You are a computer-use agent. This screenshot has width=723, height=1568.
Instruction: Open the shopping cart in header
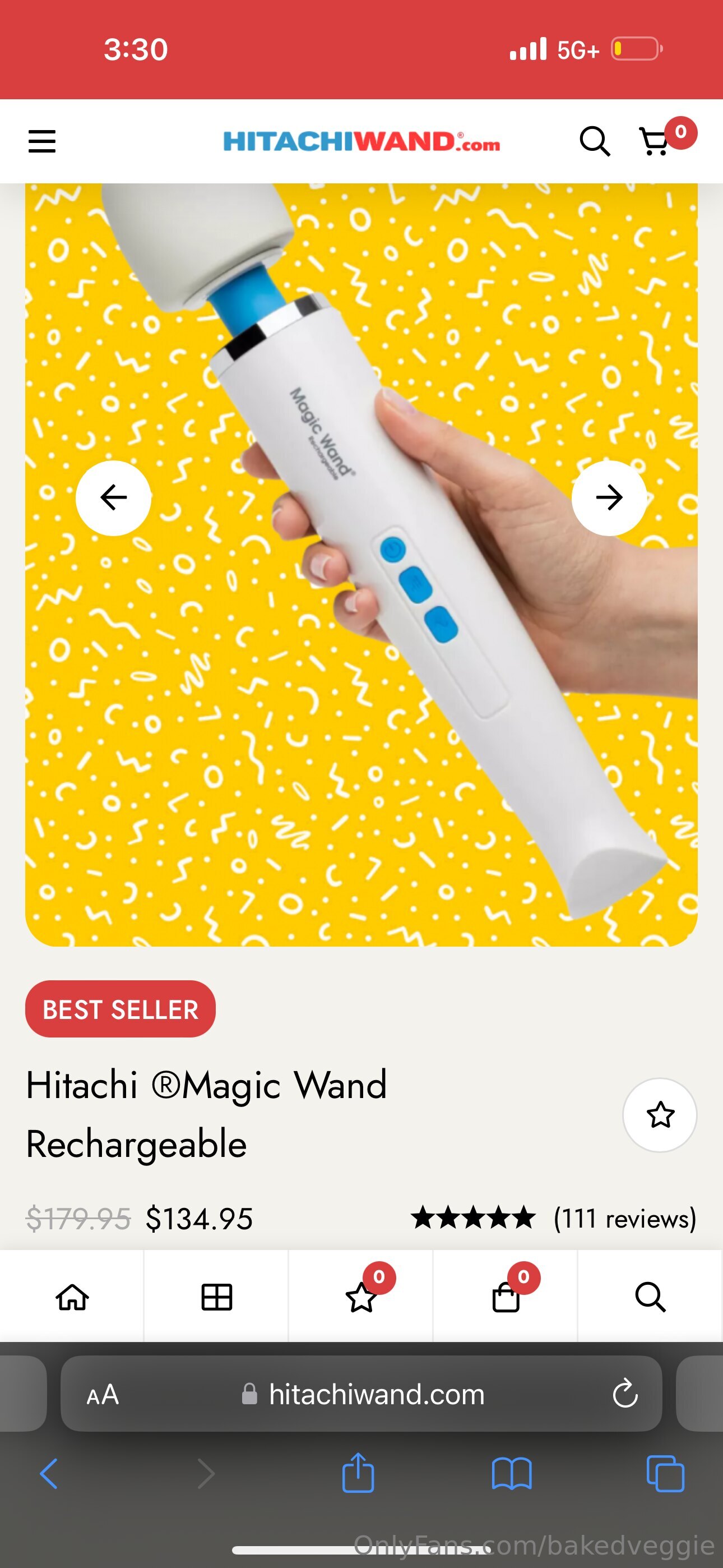[656, 141]
